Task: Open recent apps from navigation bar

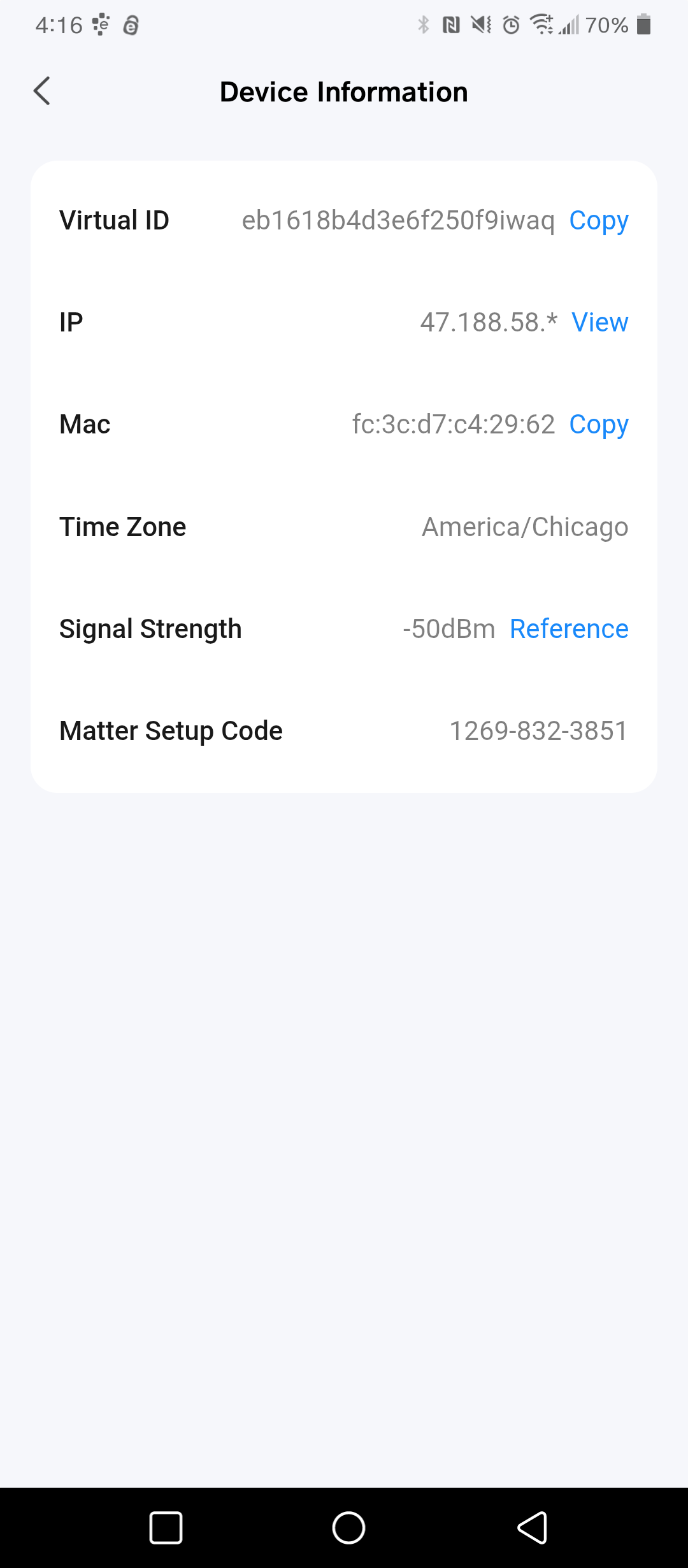Action: tap(166, 1527)
